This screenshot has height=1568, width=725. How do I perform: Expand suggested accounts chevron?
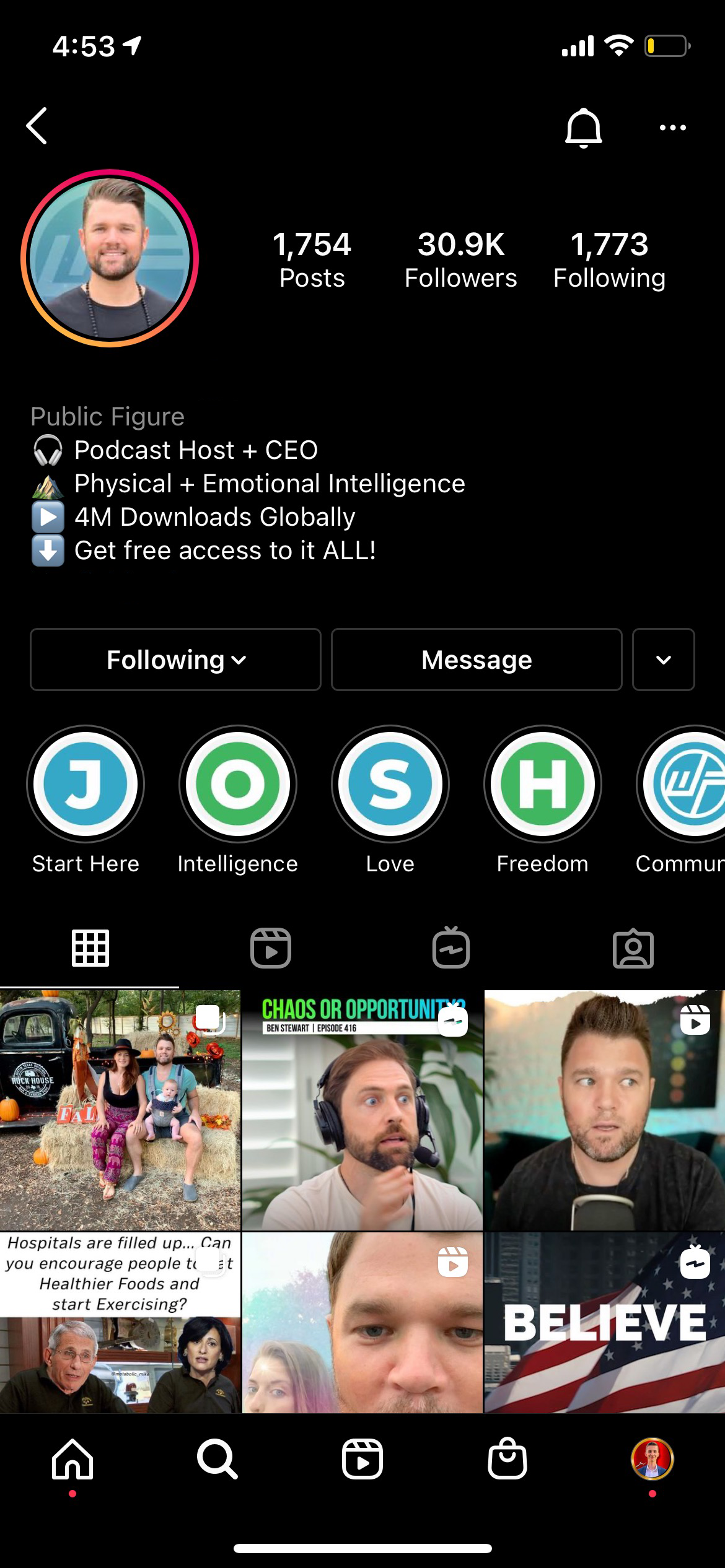point(663,660)
